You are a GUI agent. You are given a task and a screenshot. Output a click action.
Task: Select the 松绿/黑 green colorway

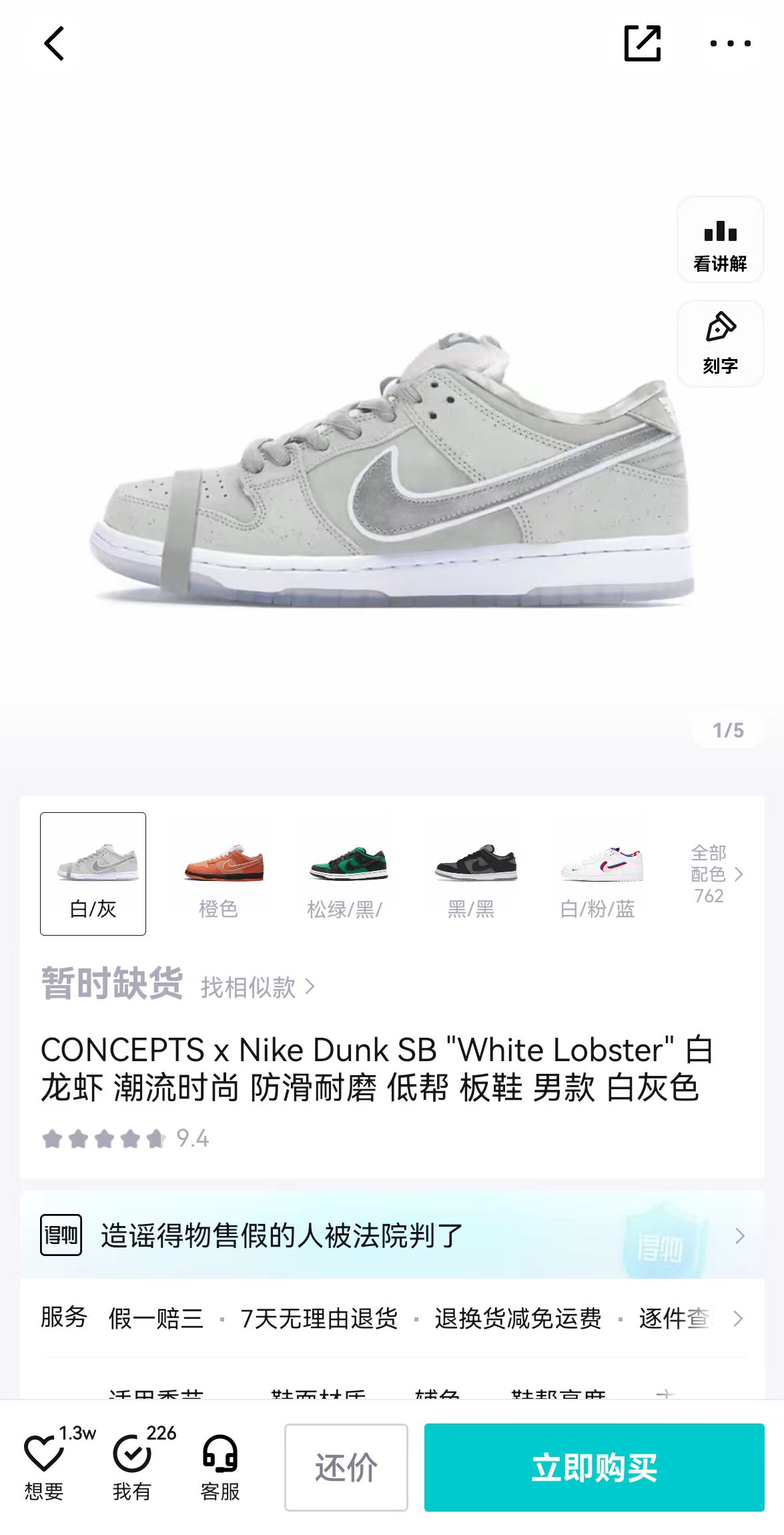pyautogui.click(x=345, y=874)
